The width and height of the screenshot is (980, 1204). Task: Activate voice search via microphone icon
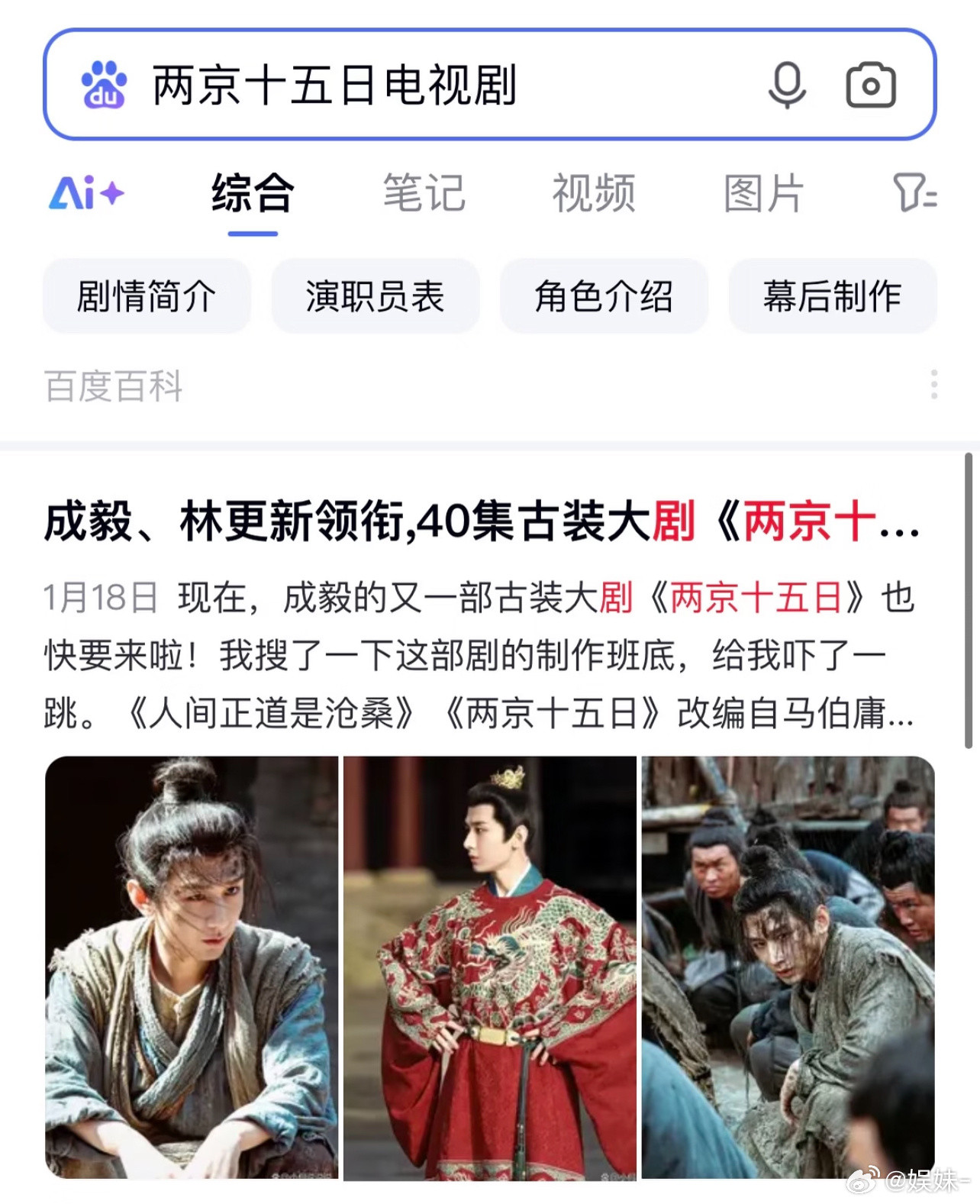[785, 86]
